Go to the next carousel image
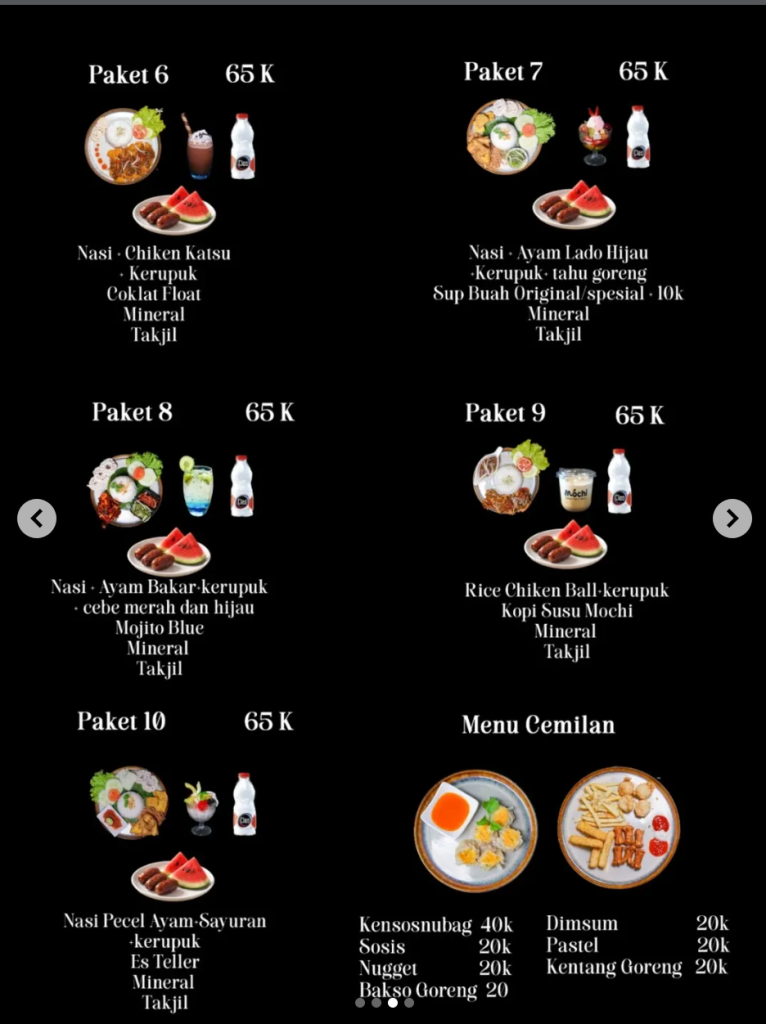766x1024 pixels. pos(731,518)
